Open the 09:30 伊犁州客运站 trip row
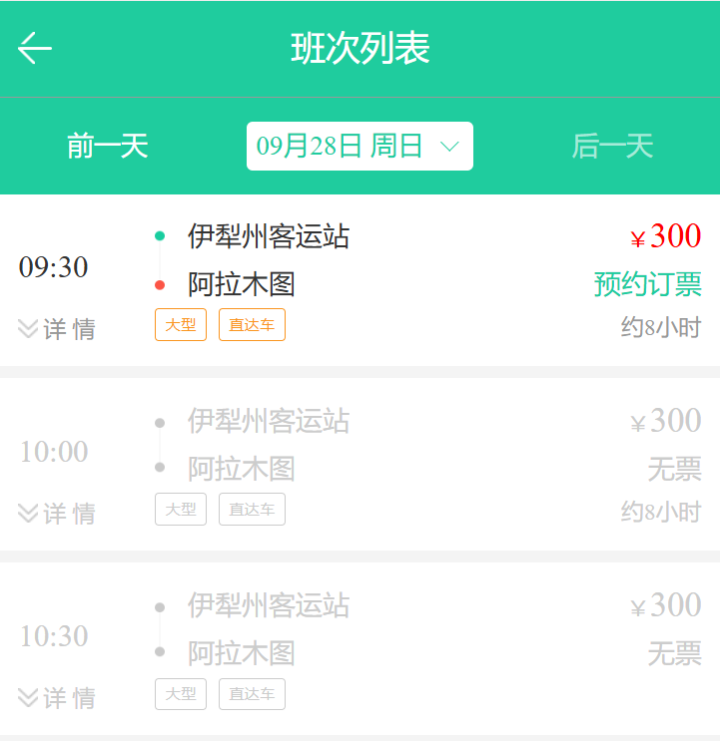Image resolution: width=720 pixels, height=741 pixels. [400, 260]
